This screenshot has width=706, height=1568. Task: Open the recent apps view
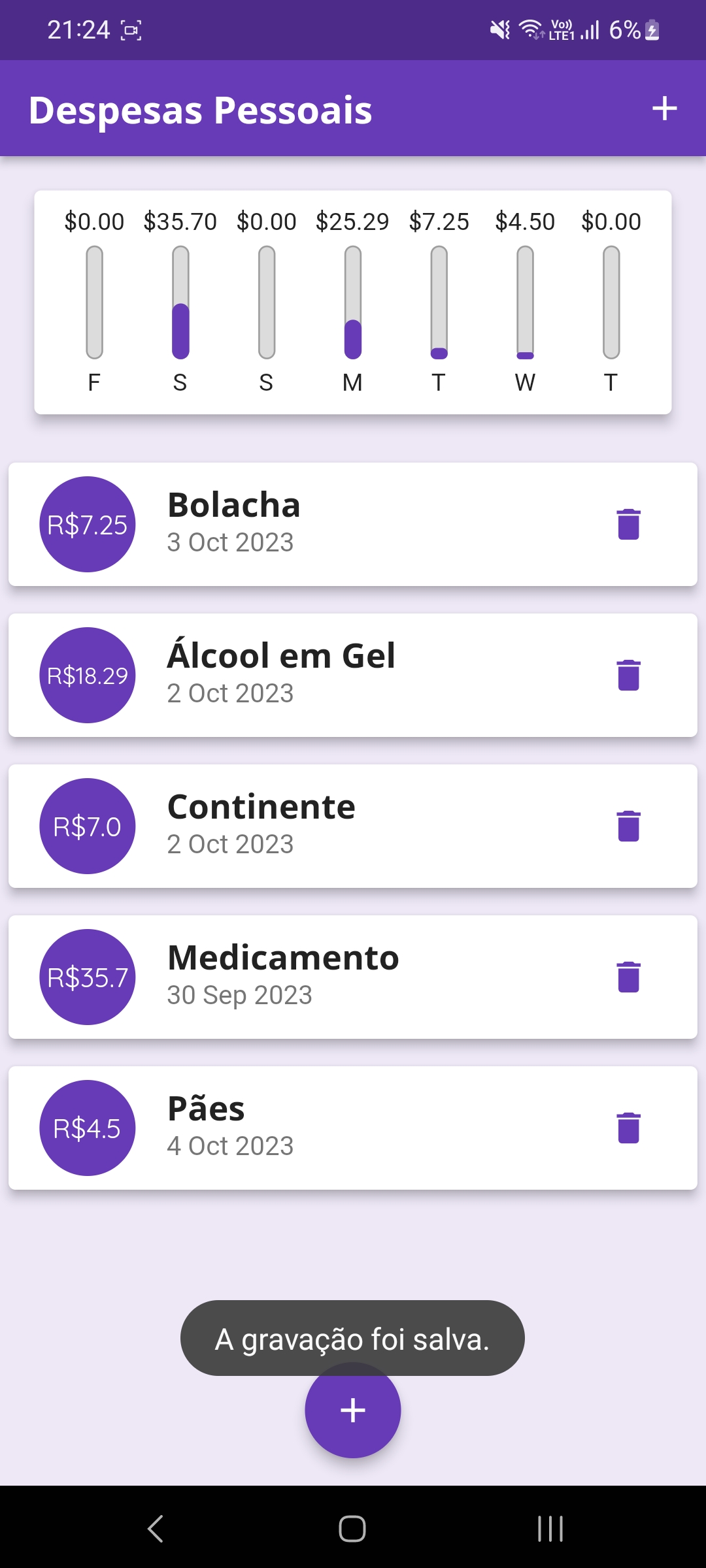550,1528
